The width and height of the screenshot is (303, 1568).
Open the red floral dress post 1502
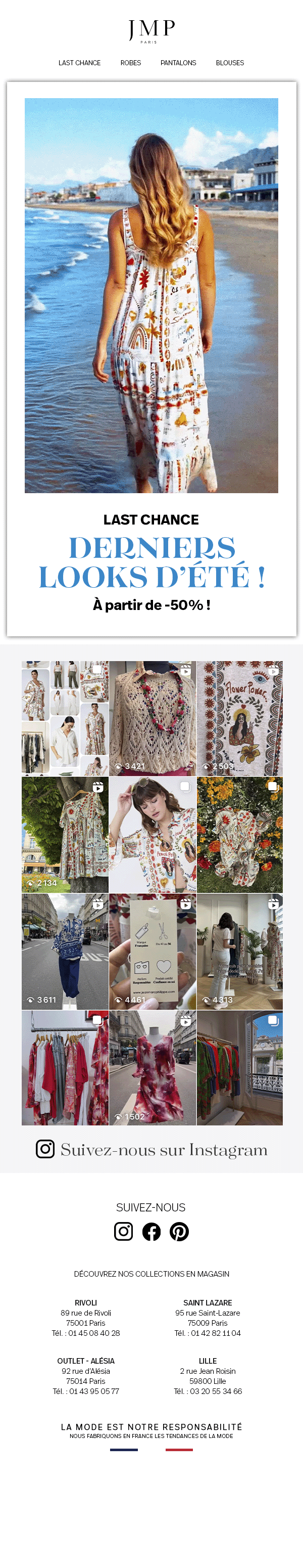153,1068
